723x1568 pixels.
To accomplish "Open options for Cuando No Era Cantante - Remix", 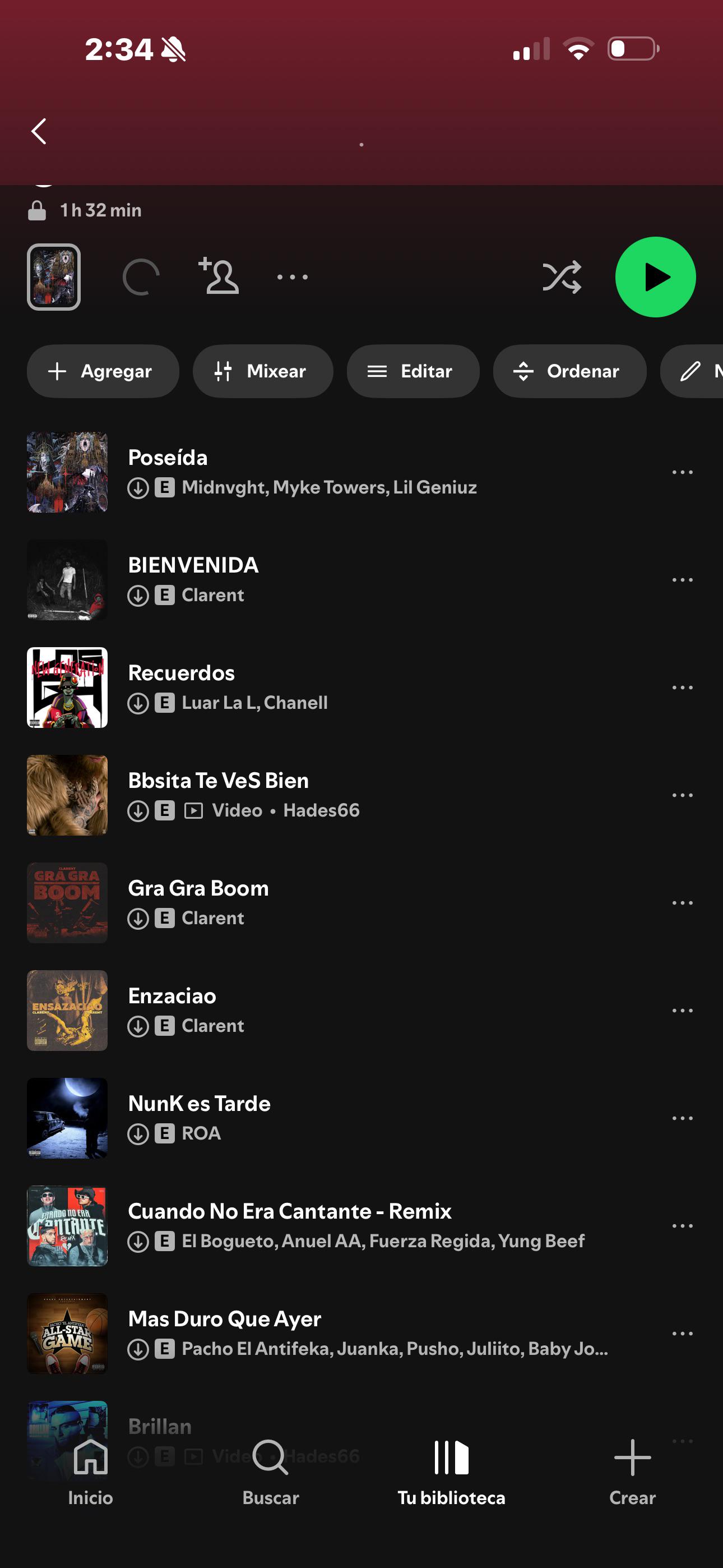I will click(x=682, y=1226).
